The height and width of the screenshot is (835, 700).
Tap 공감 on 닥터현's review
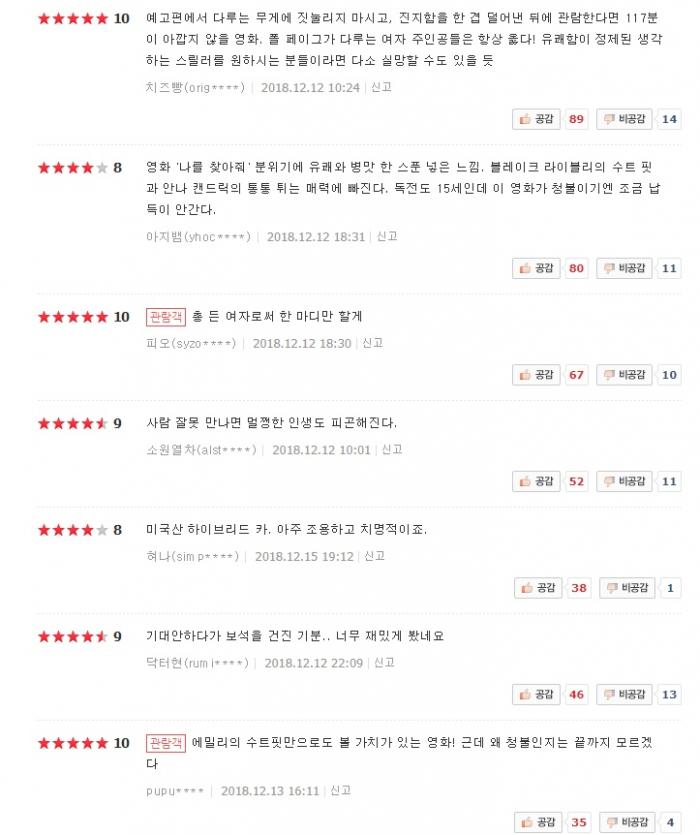coord(537,694)
